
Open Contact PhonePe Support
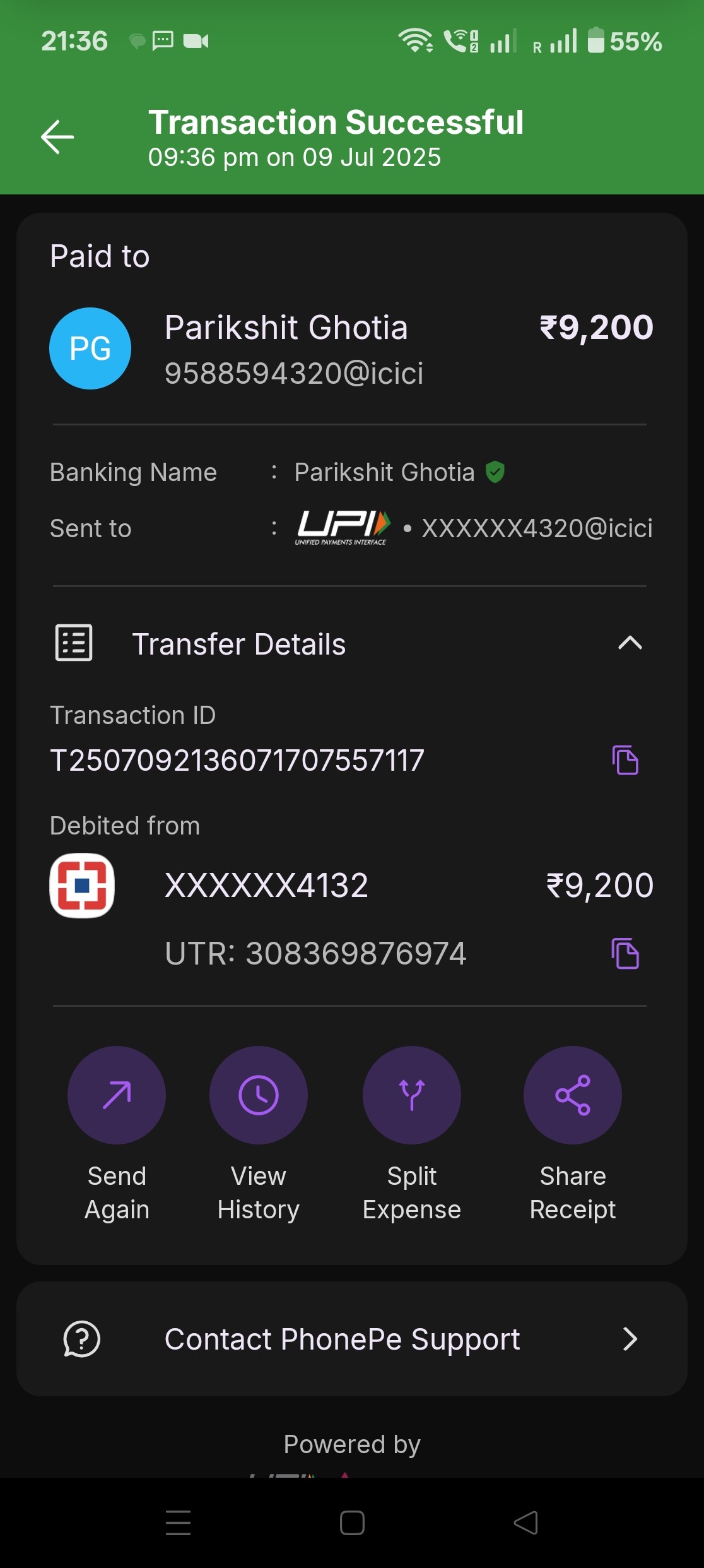point(352,1339)
